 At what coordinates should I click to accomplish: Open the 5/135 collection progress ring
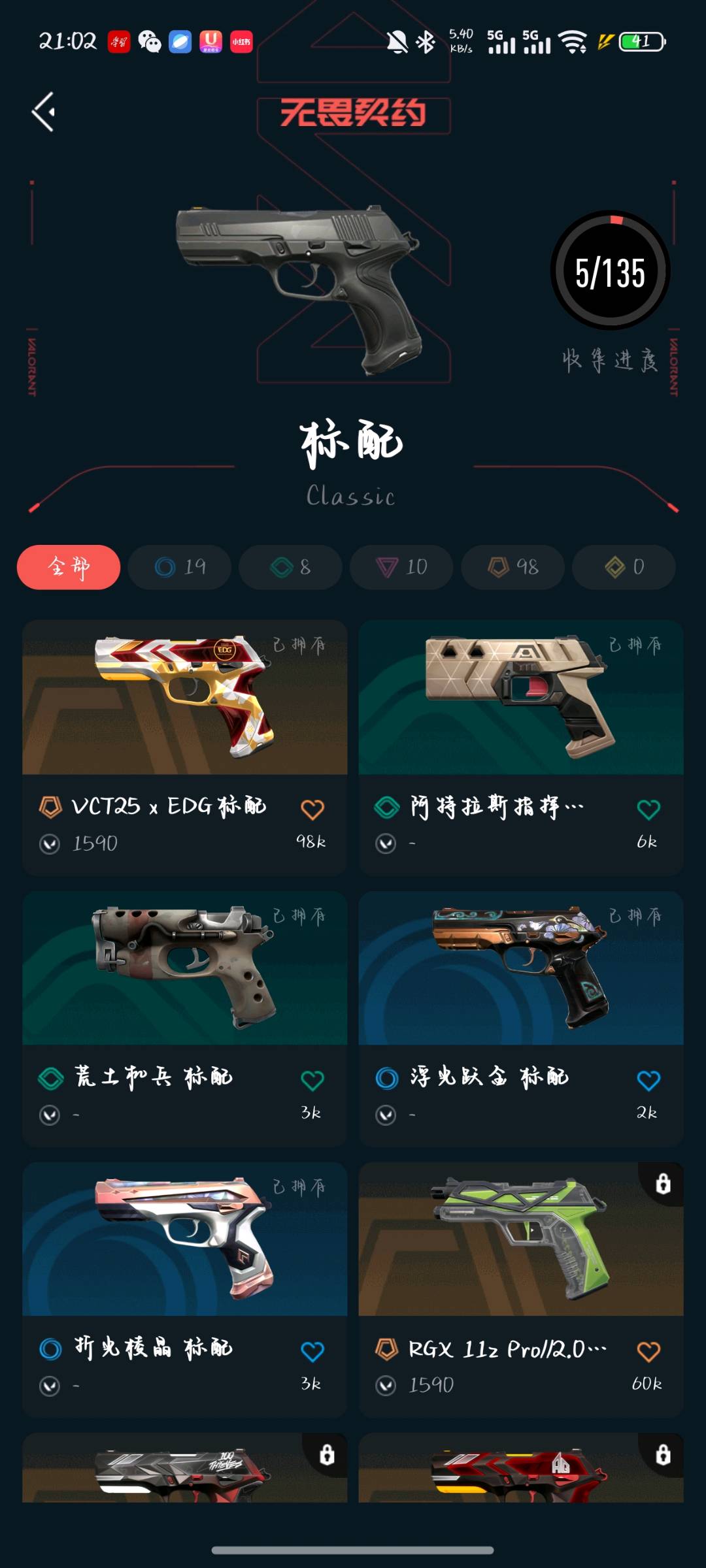(x=611, y=270)
